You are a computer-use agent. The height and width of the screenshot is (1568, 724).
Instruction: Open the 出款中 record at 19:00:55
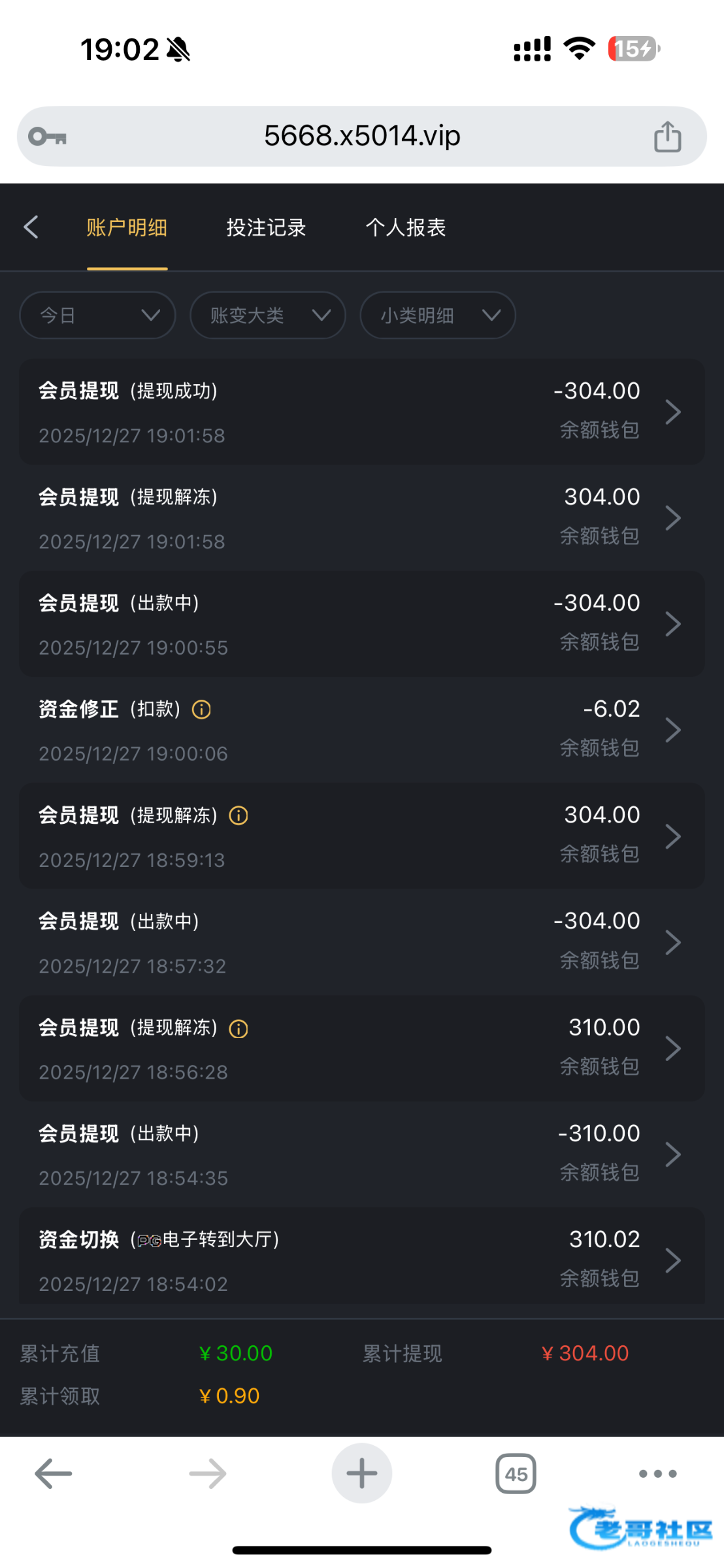pyautogui.click(x=361, y=624)
